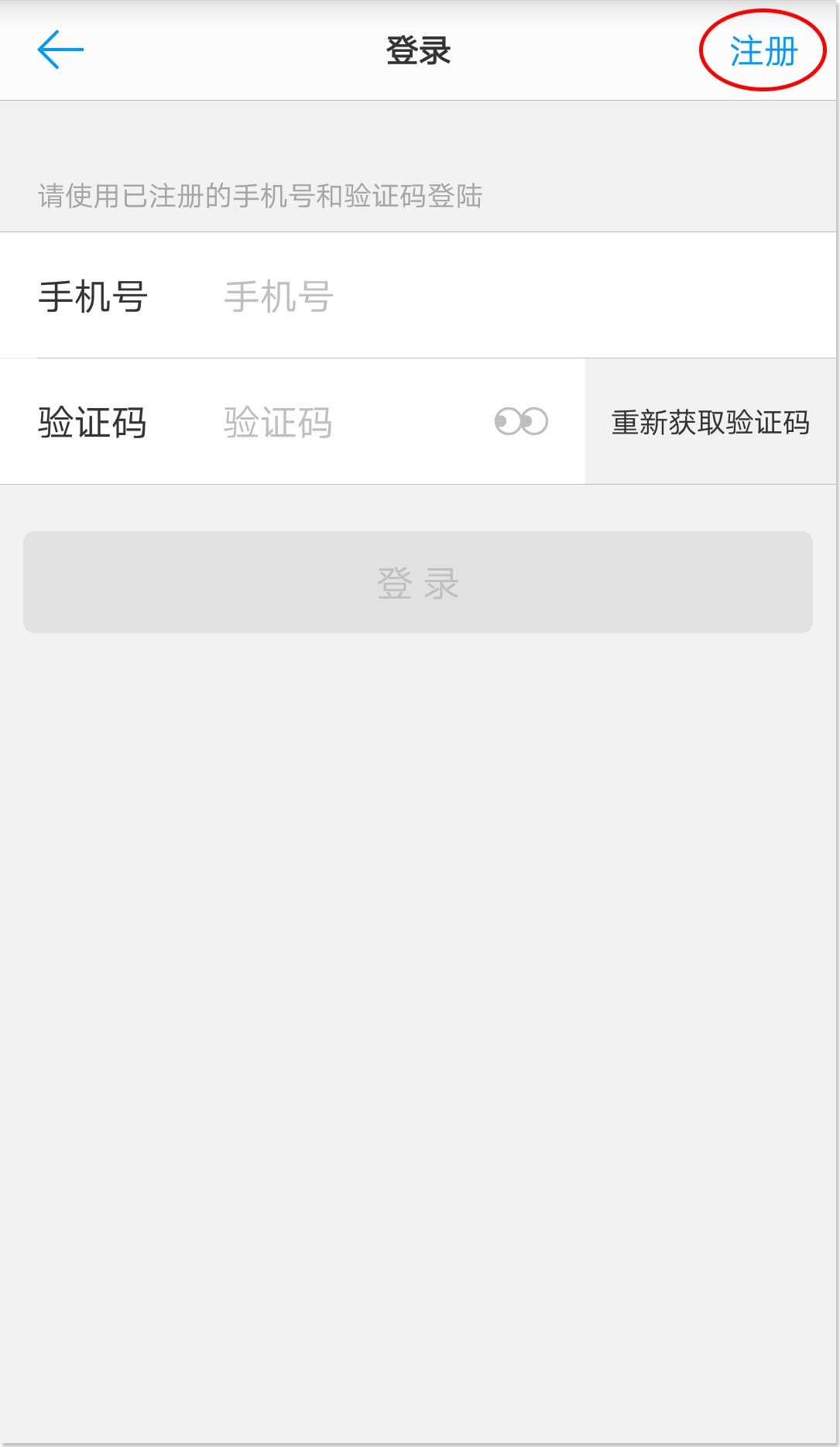
Task: Open the 注册 registration page
Action: tap(763, 52)
